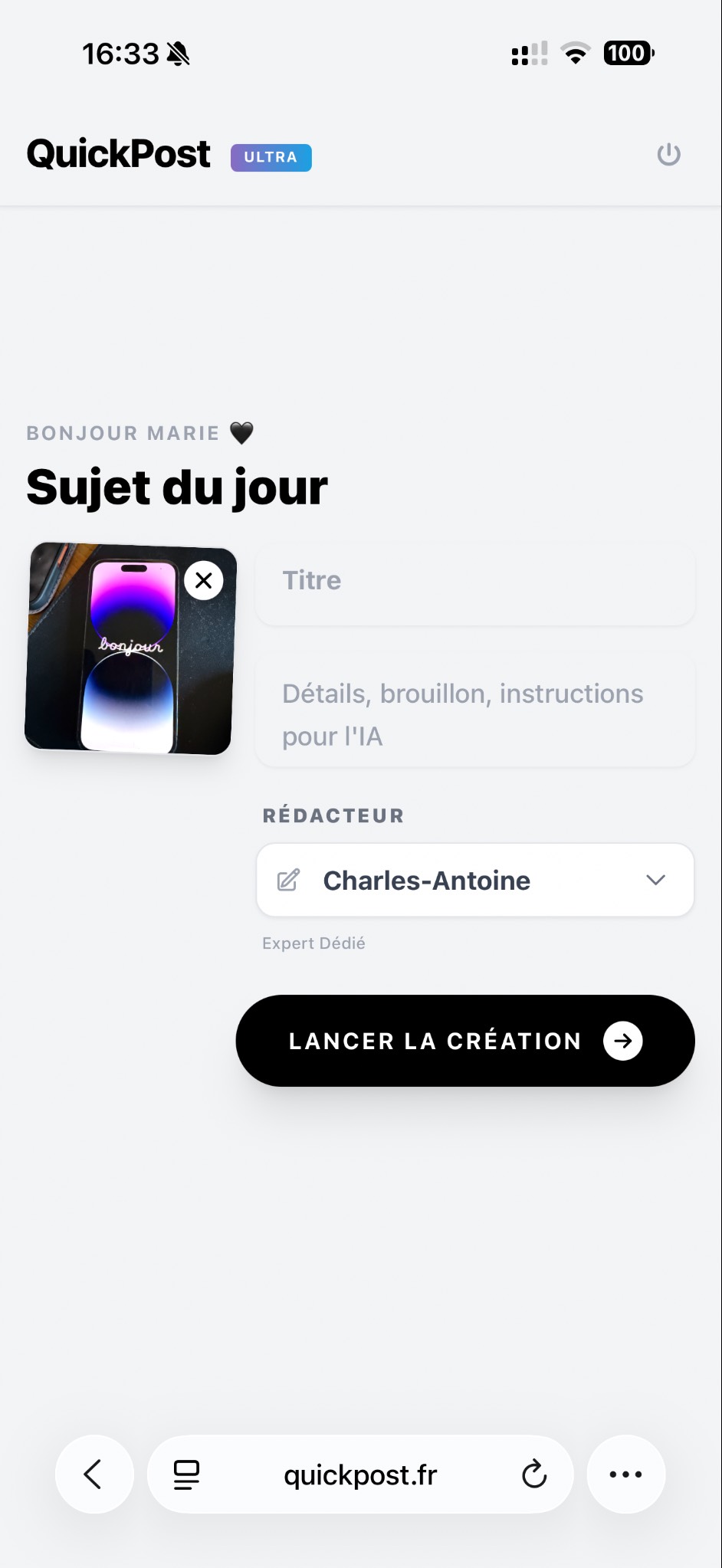Image resolution: width=722 pixels, height=1568 pixels.
Task: Tap the power logout icon
Action: pyautogui.click(x=668, y=155)
